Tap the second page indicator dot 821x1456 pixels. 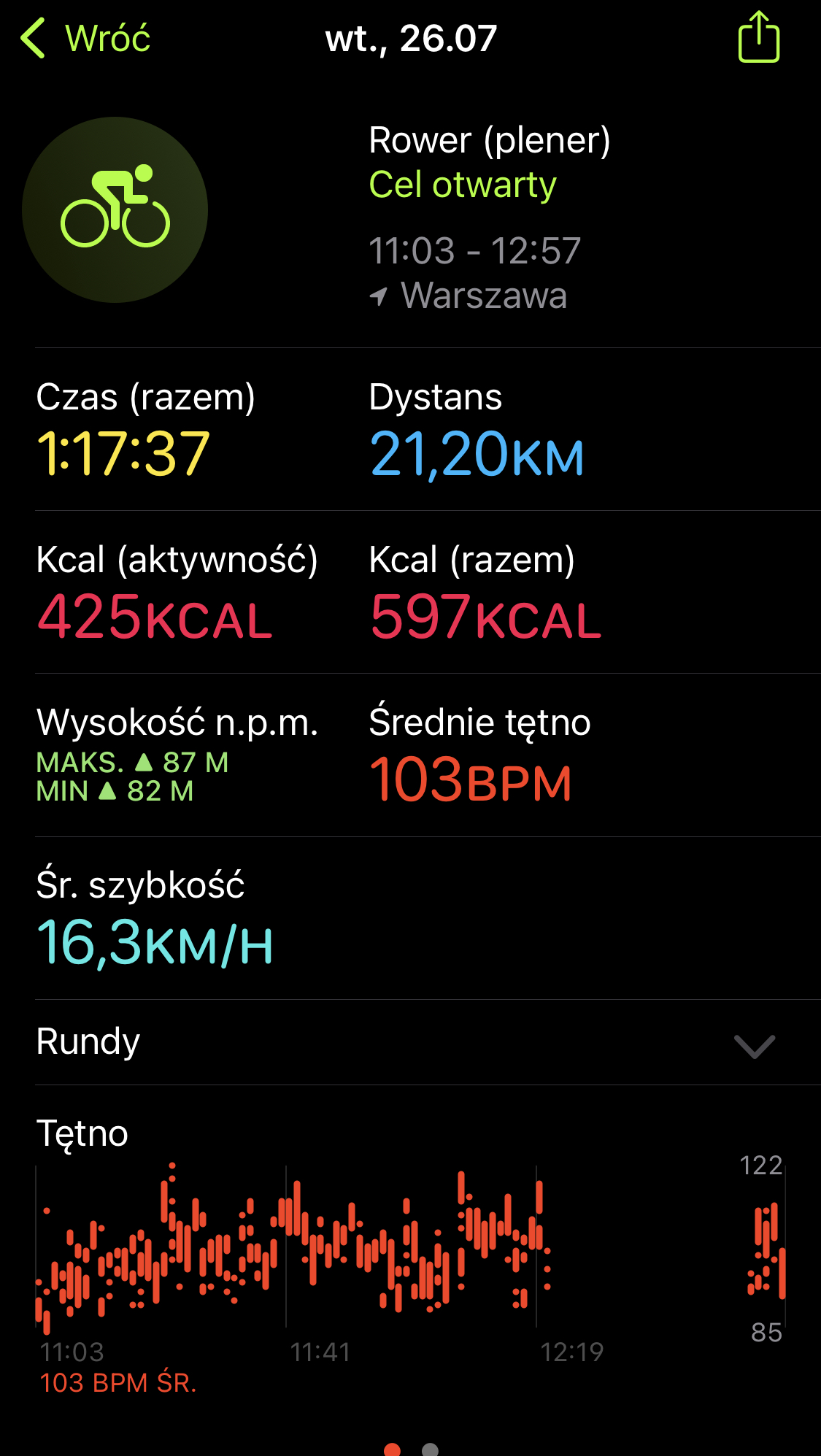click(x=431, y=1449)
